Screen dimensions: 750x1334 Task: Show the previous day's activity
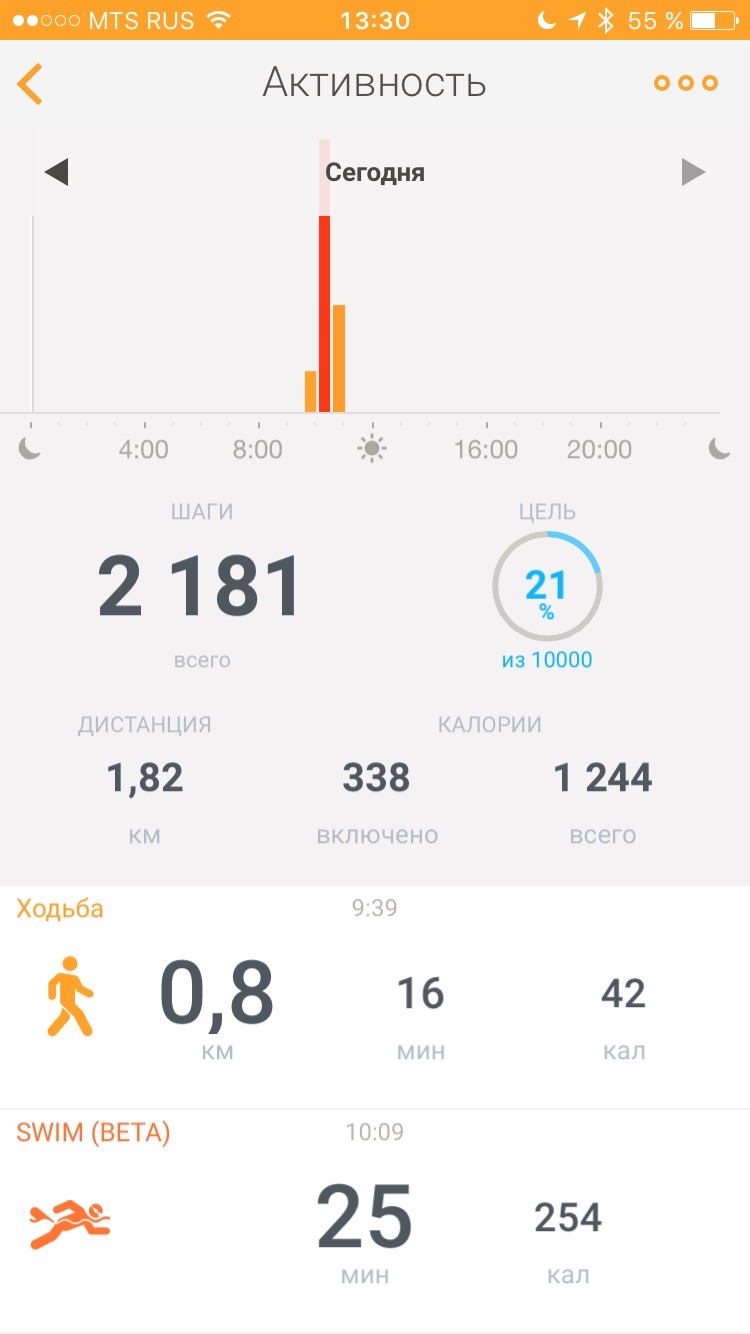click(x=56, y=173)
